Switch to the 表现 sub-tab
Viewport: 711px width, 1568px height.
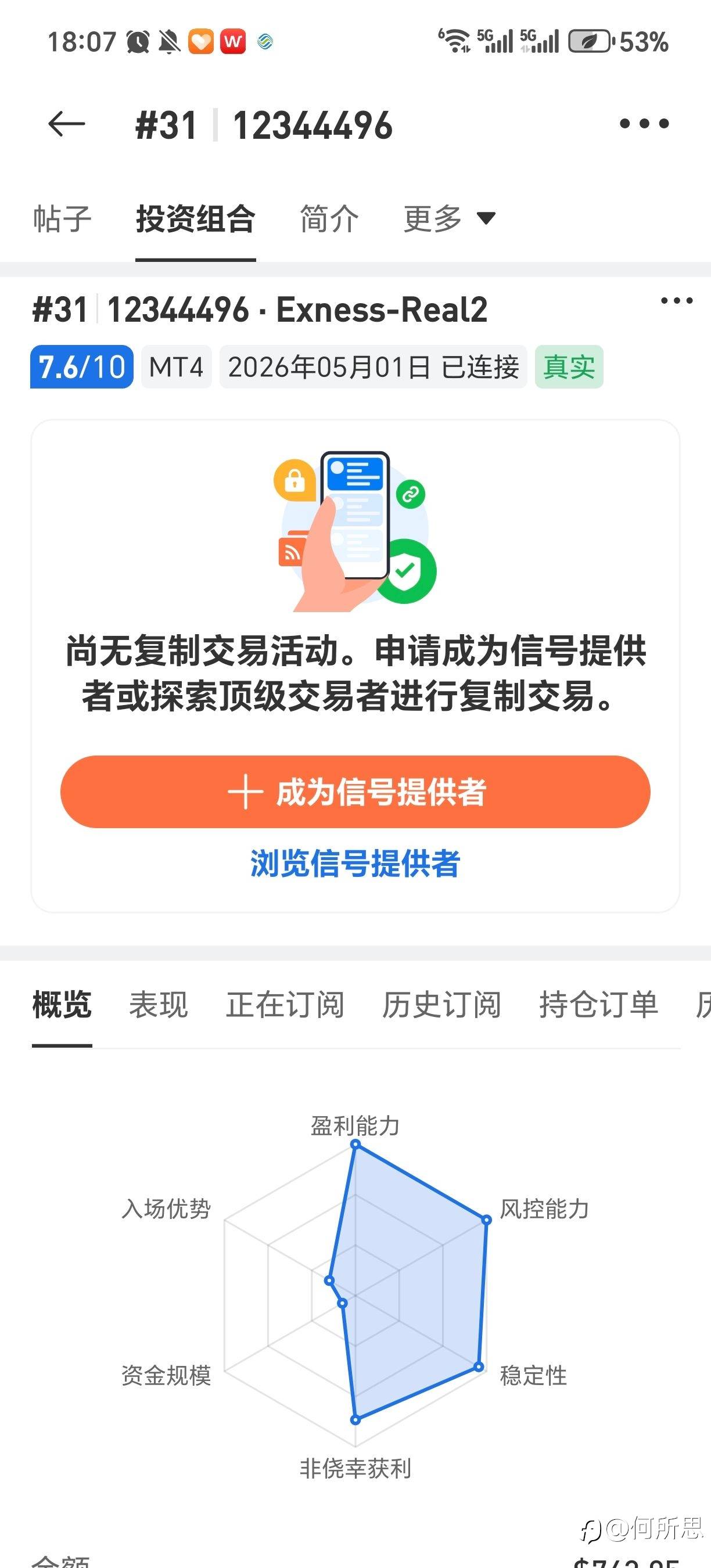(x=158, y=1004)
